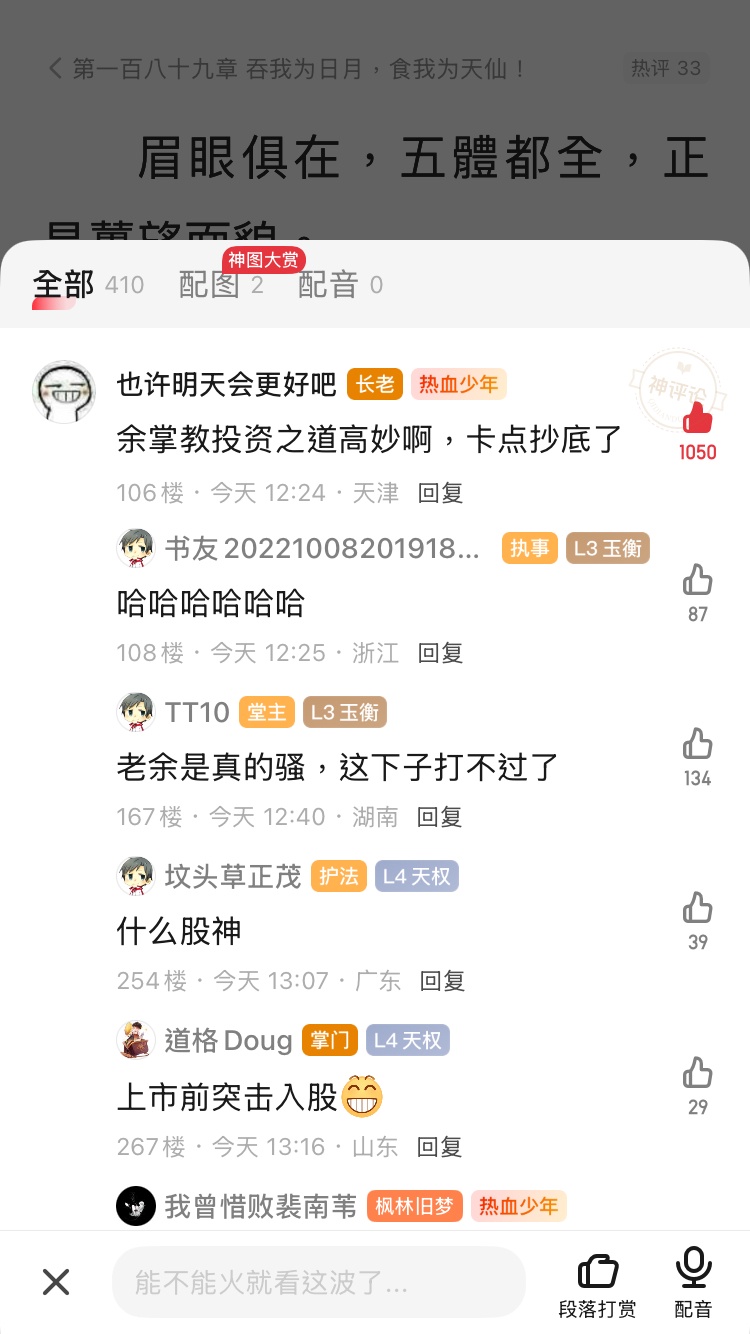Viewport: 750px width, 1334px height.
Task: Switch to the 配图 tab
Action: [209, 285]
